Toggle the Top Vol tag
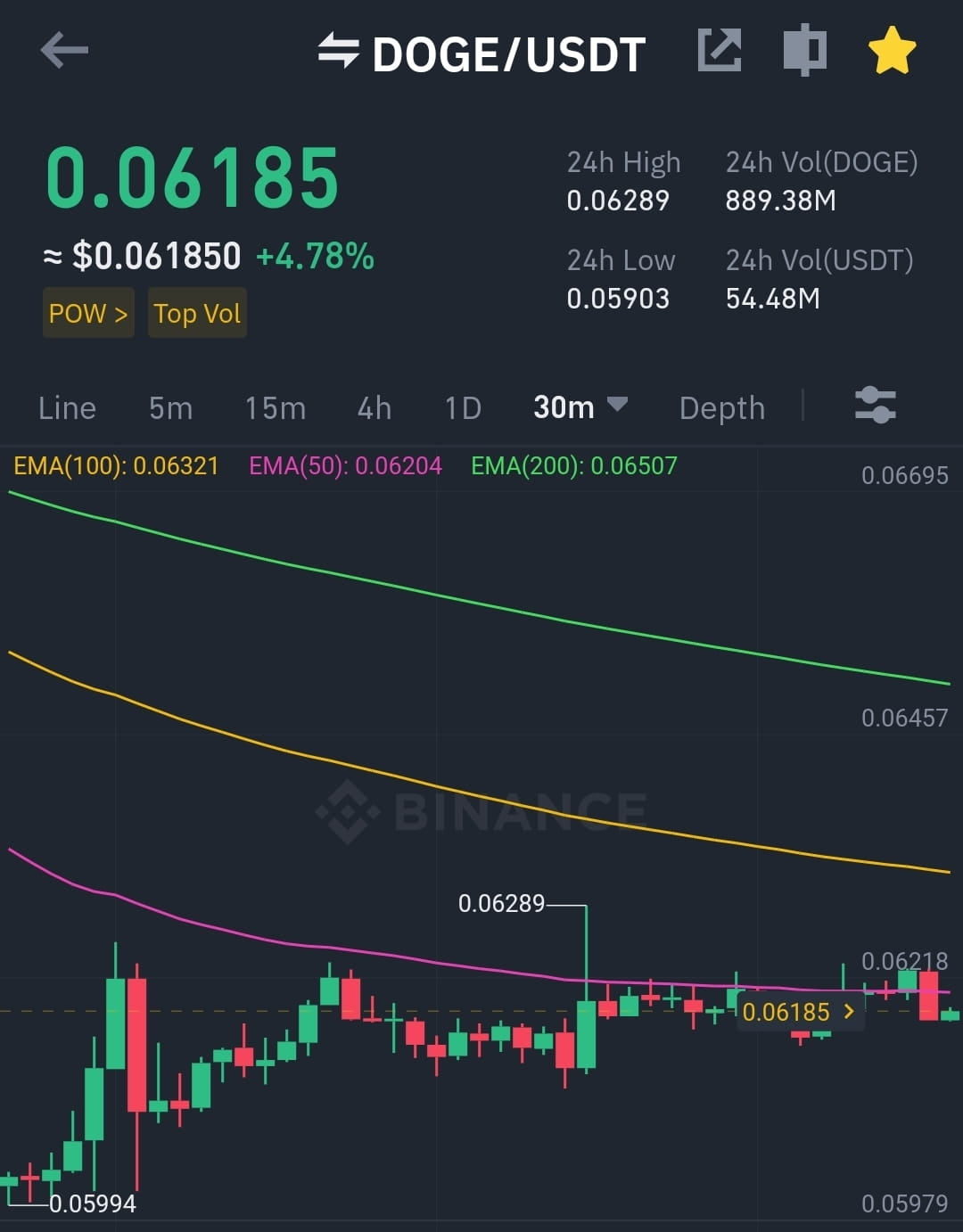Viewport: 963px width, 1232px height. [x=197, y=313]
